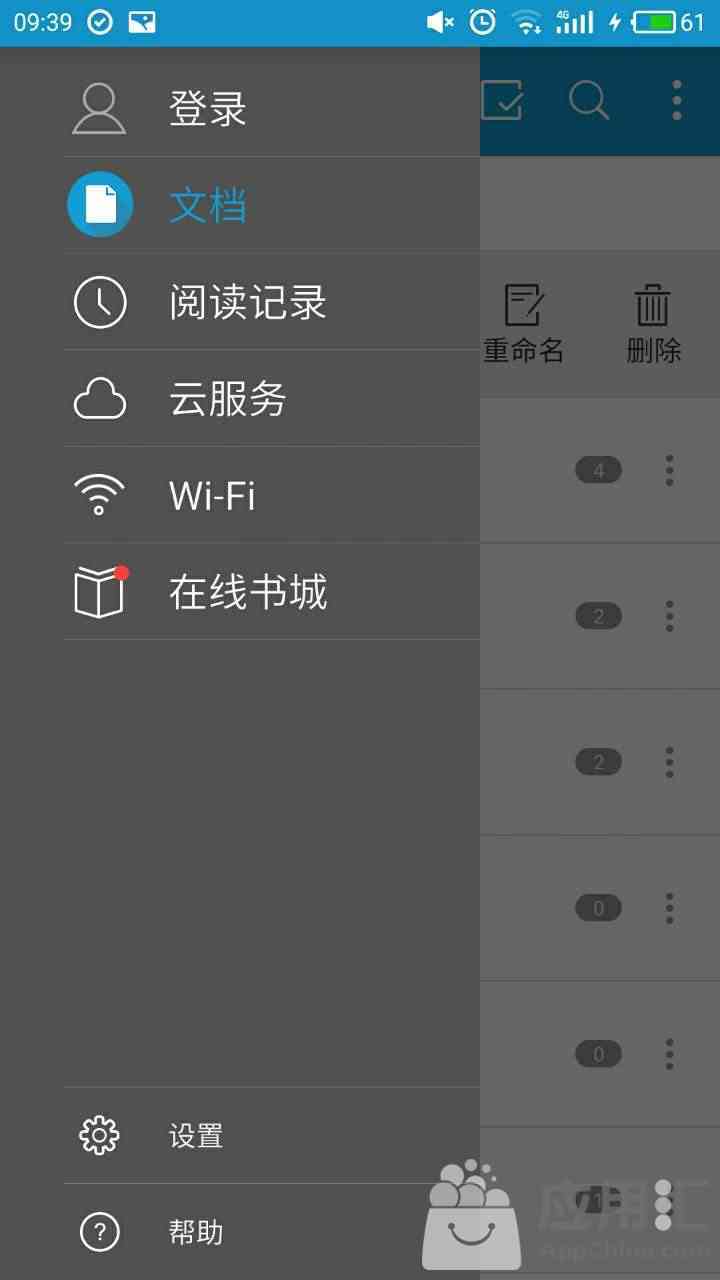Open the top-right overflow menu
Viewport: 720px width, 1280px height.
[677, 100]
